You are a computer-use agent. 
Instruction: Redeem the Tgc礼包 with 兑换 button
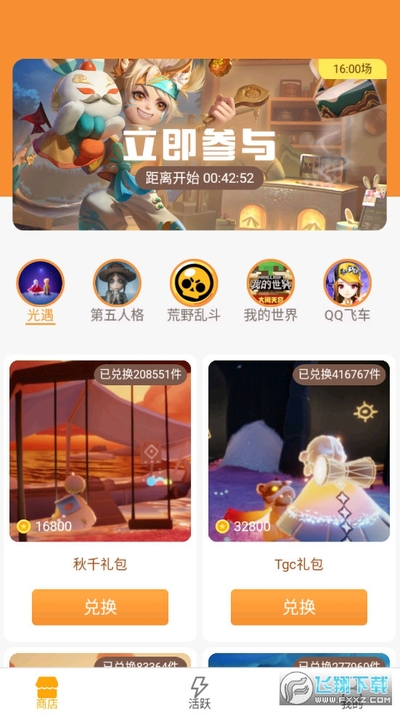[299, 607]
